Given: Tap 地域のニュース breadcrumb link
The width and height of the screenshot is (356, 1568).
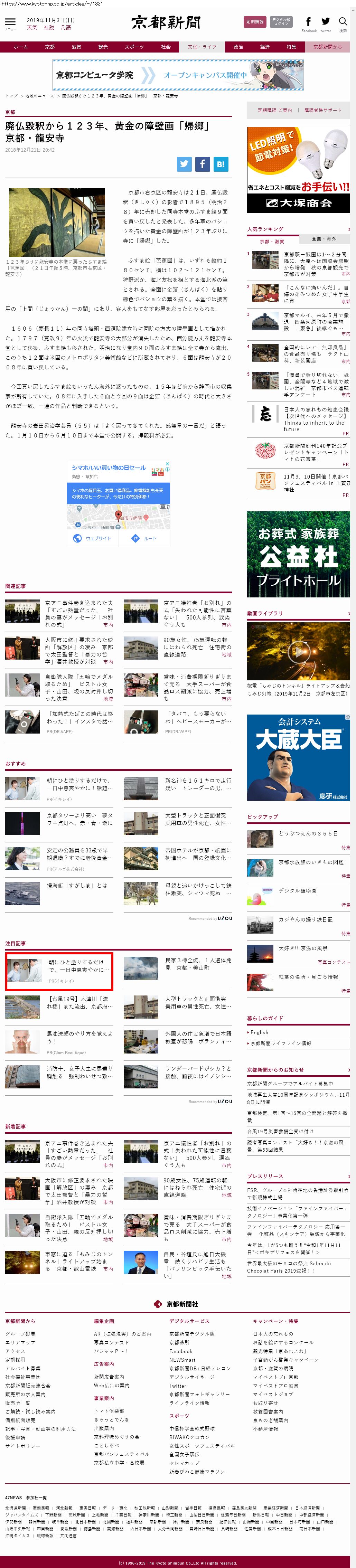Looking at the screenshot, I should [x=39, y=96].
